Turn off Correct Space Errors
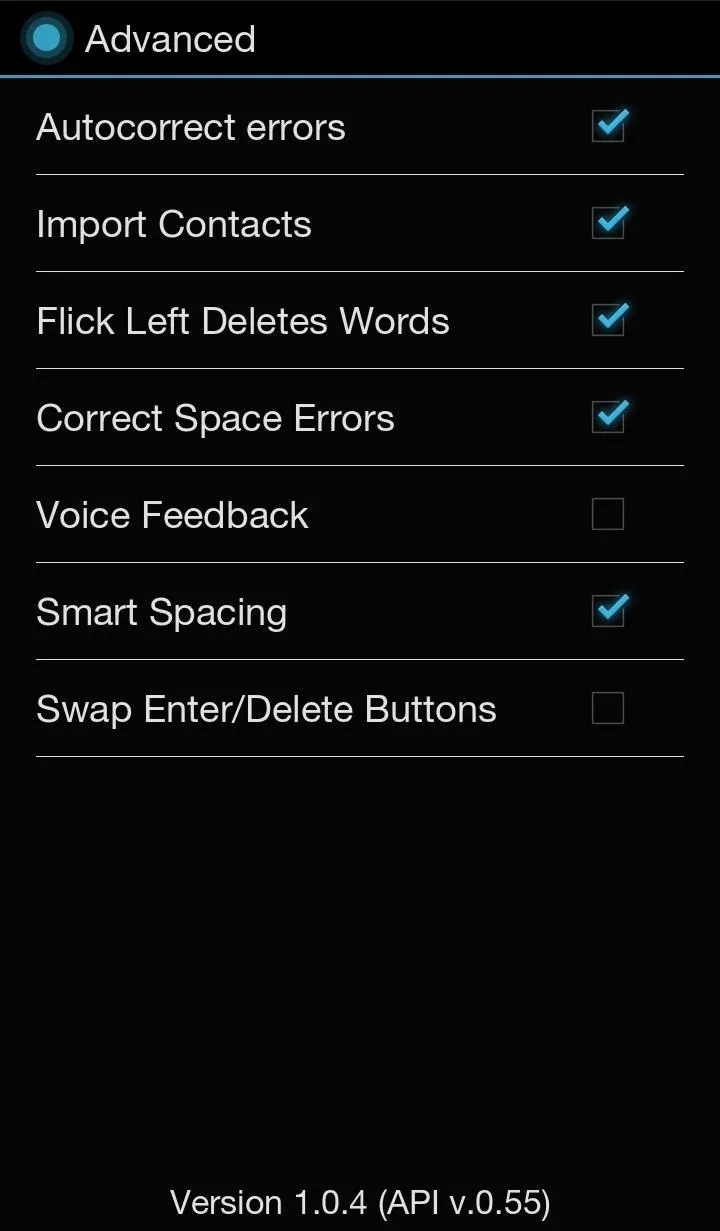 coord(608,417)
